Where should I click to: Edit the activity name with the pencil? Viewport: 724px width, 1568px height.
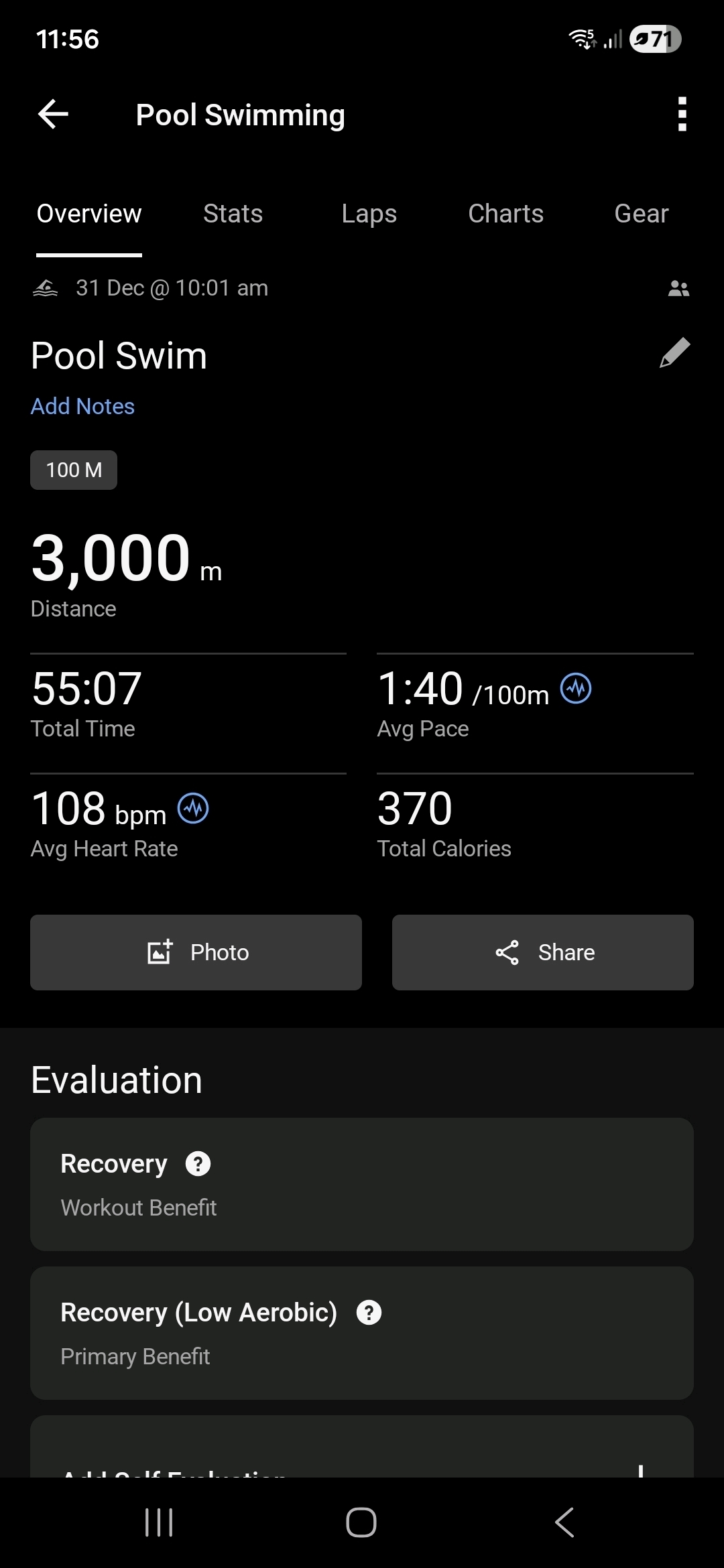tap(674, 353)
